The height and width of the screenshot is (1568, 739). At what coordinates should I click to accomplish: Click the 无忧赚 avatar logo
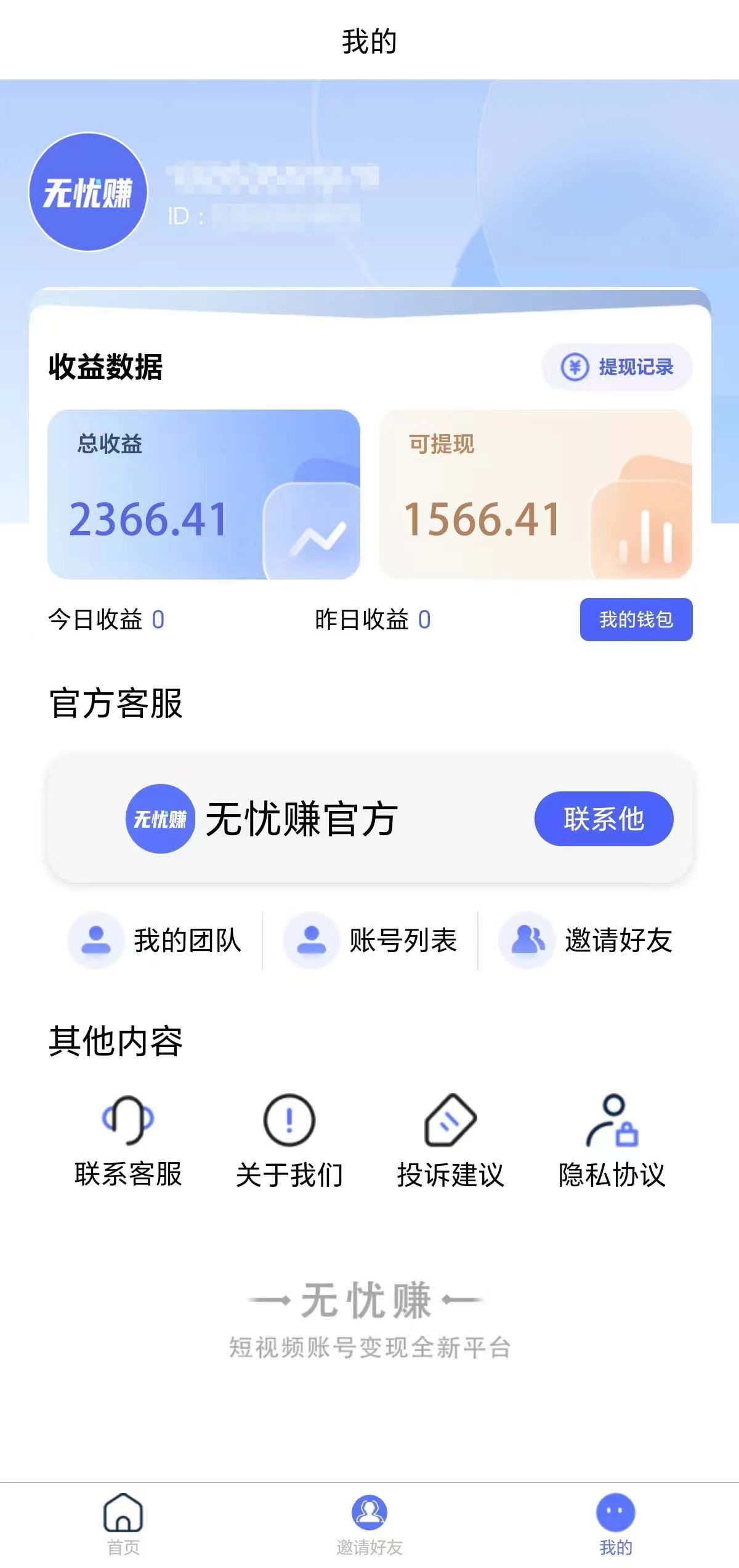(88, 191)
